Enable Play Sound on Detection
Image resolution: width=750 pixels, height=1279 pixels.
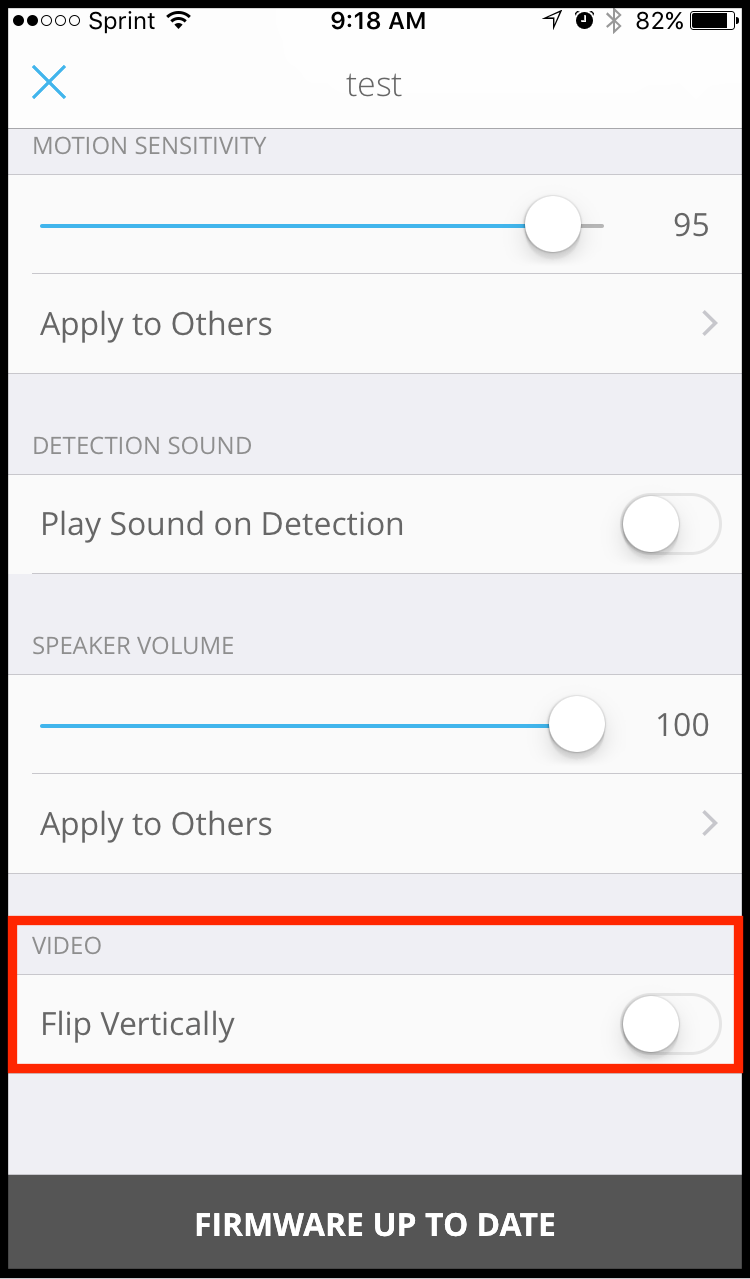[670, 524]
